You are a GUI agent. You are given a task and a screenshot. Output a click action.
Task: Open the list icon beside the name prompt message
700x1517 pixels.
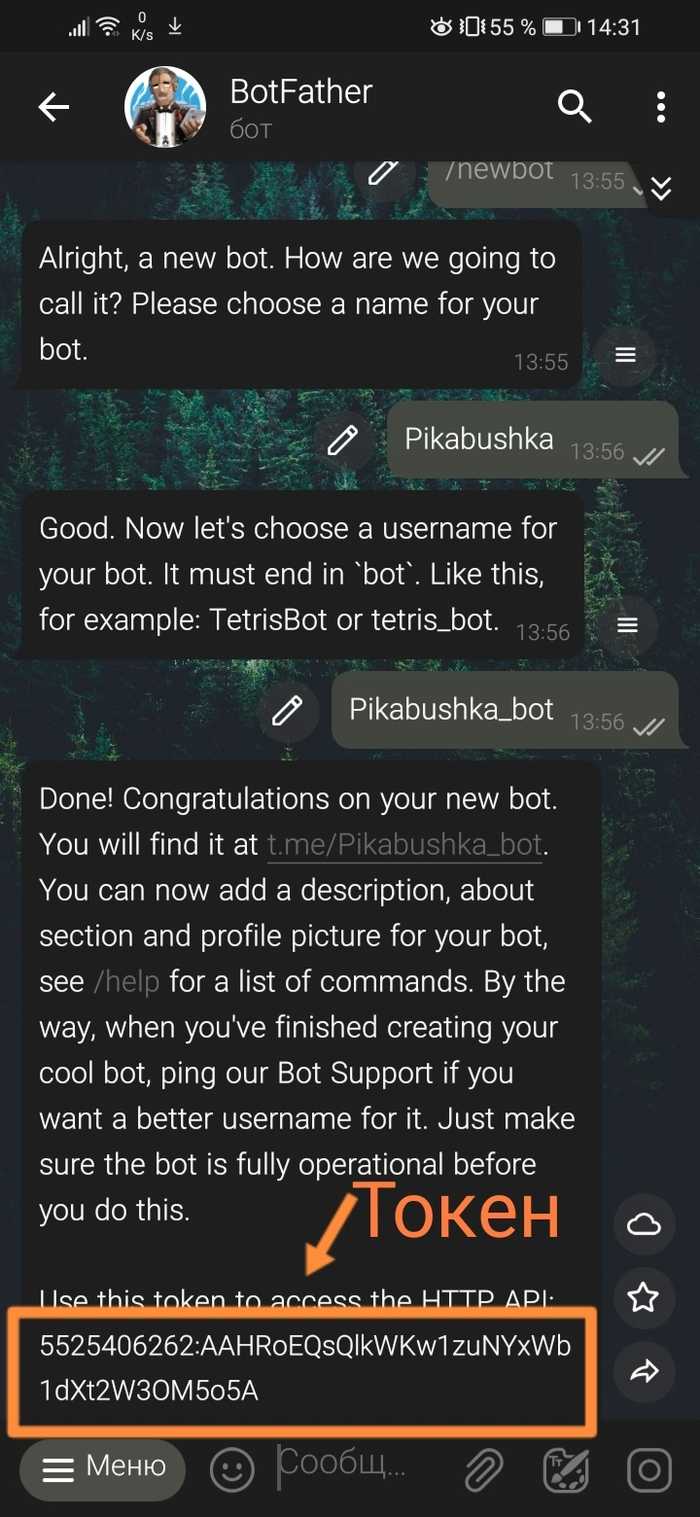[x=625, y=355]
